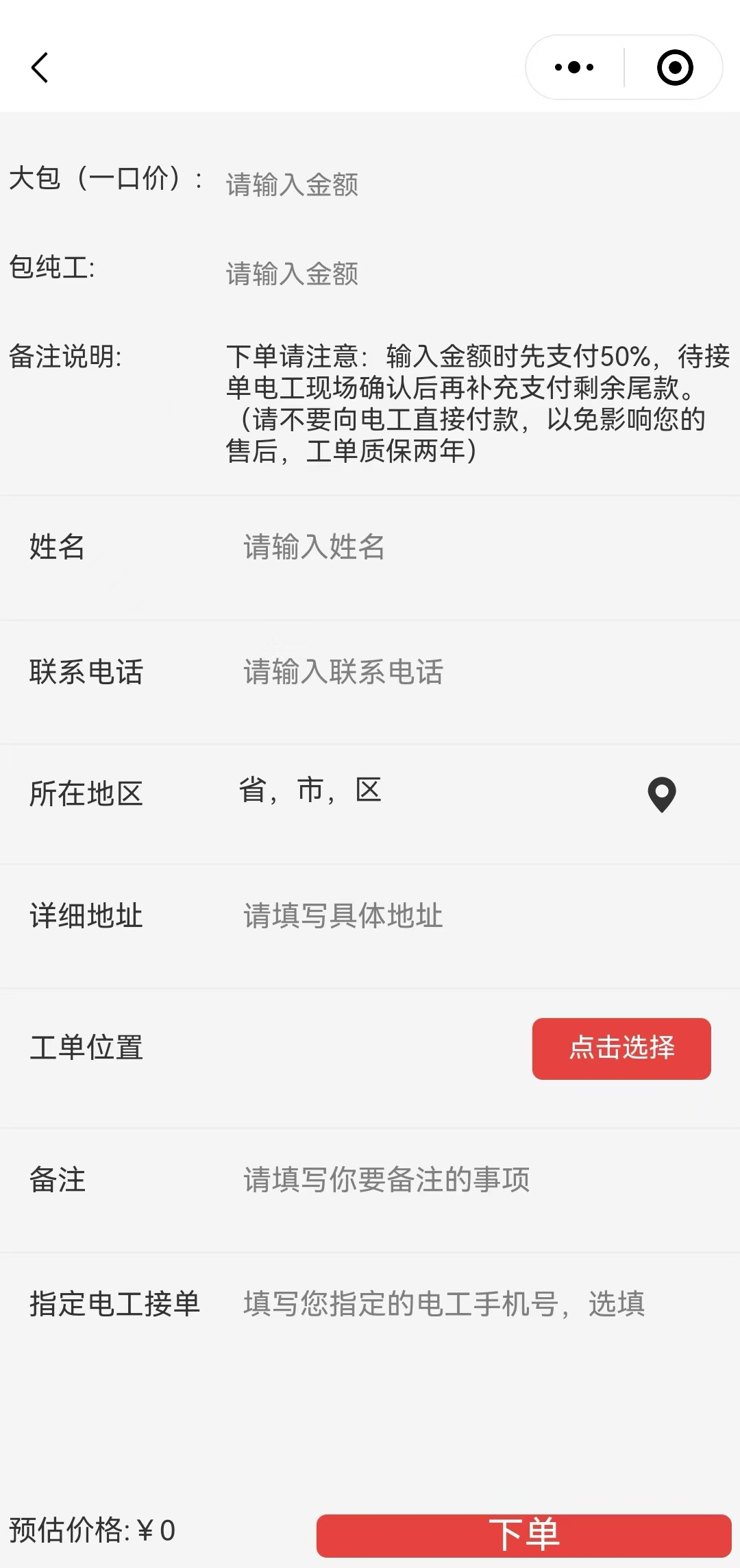Go back using the top-left arrow
The width and height of the screenshot is (740, 1568).
40,67
